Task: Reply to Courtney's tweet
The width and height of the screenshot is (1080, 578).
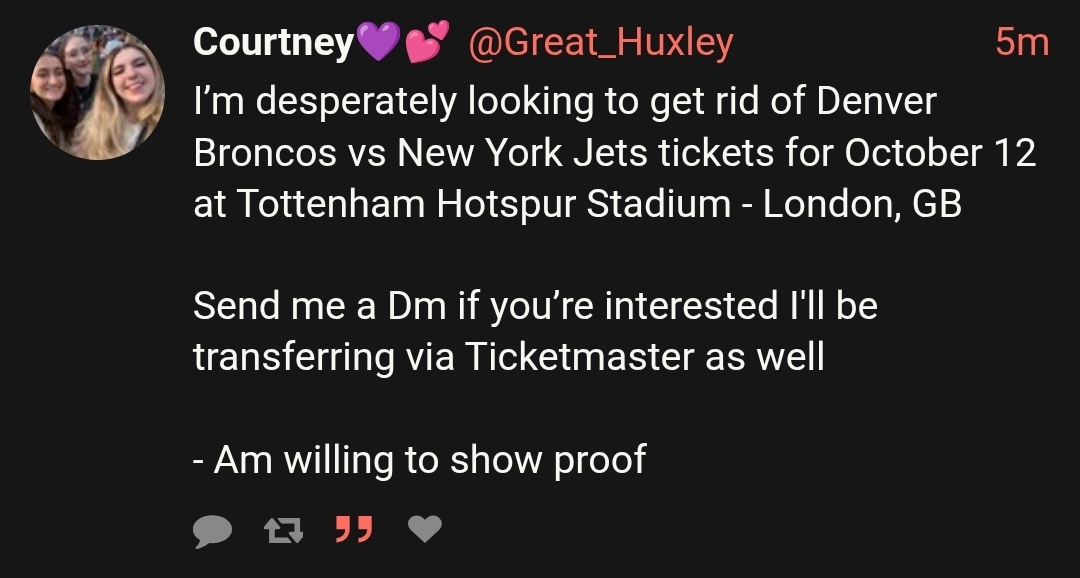Action: 212,531
